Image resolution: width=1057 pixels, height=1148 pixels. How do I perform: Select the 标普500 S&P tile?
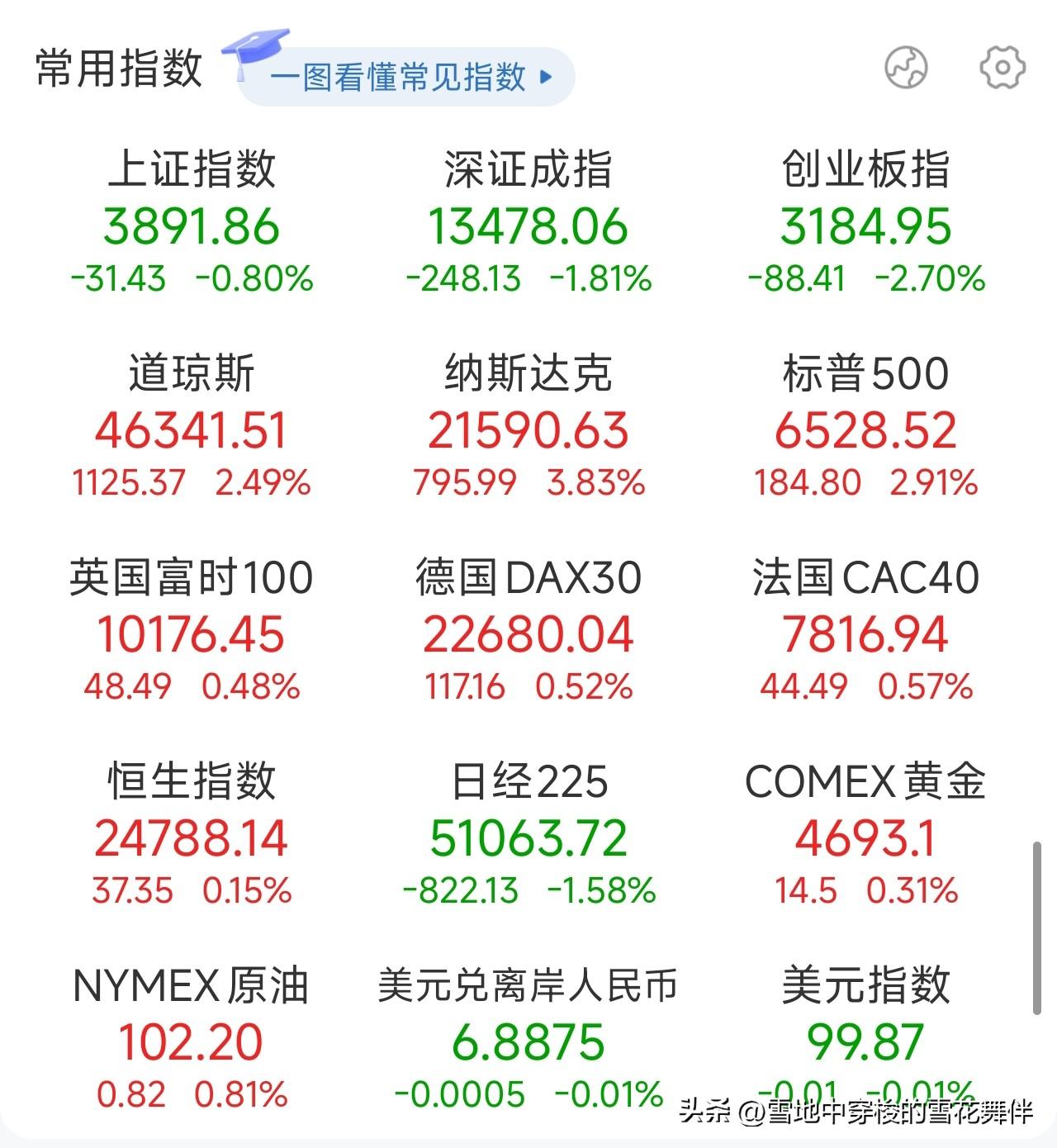coord(865,425)
